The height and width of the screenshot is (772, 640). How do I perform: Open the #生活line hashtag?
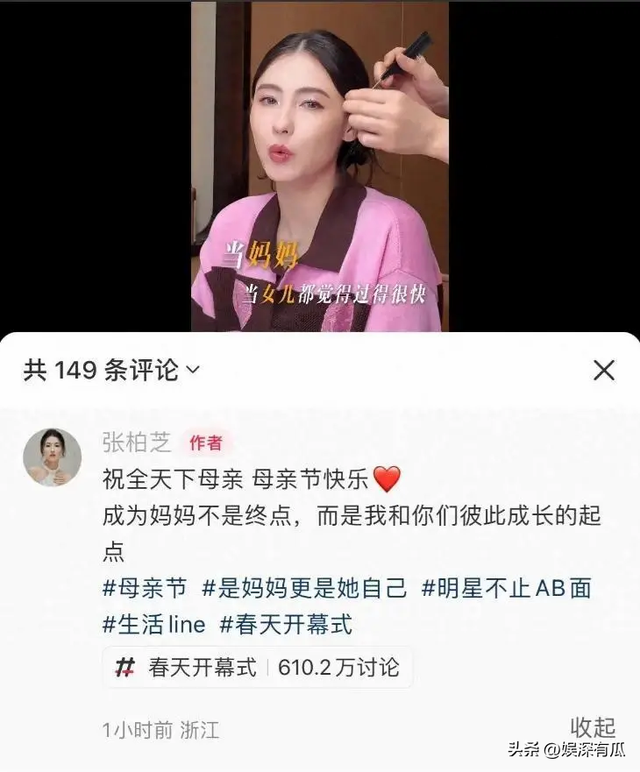(x=154, y=625)
